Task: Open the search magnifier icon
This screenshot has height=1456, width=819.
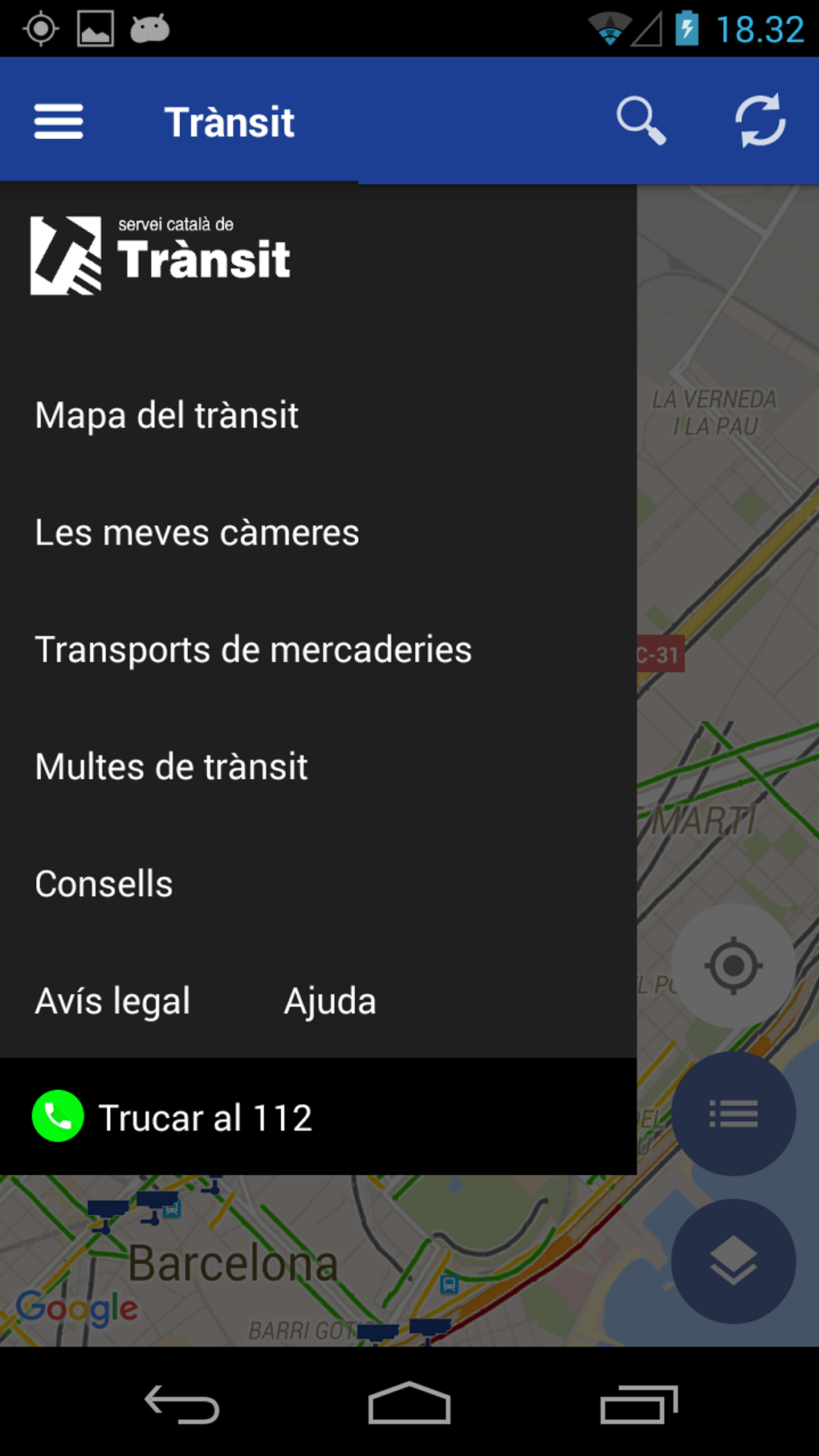Action: 641,121
